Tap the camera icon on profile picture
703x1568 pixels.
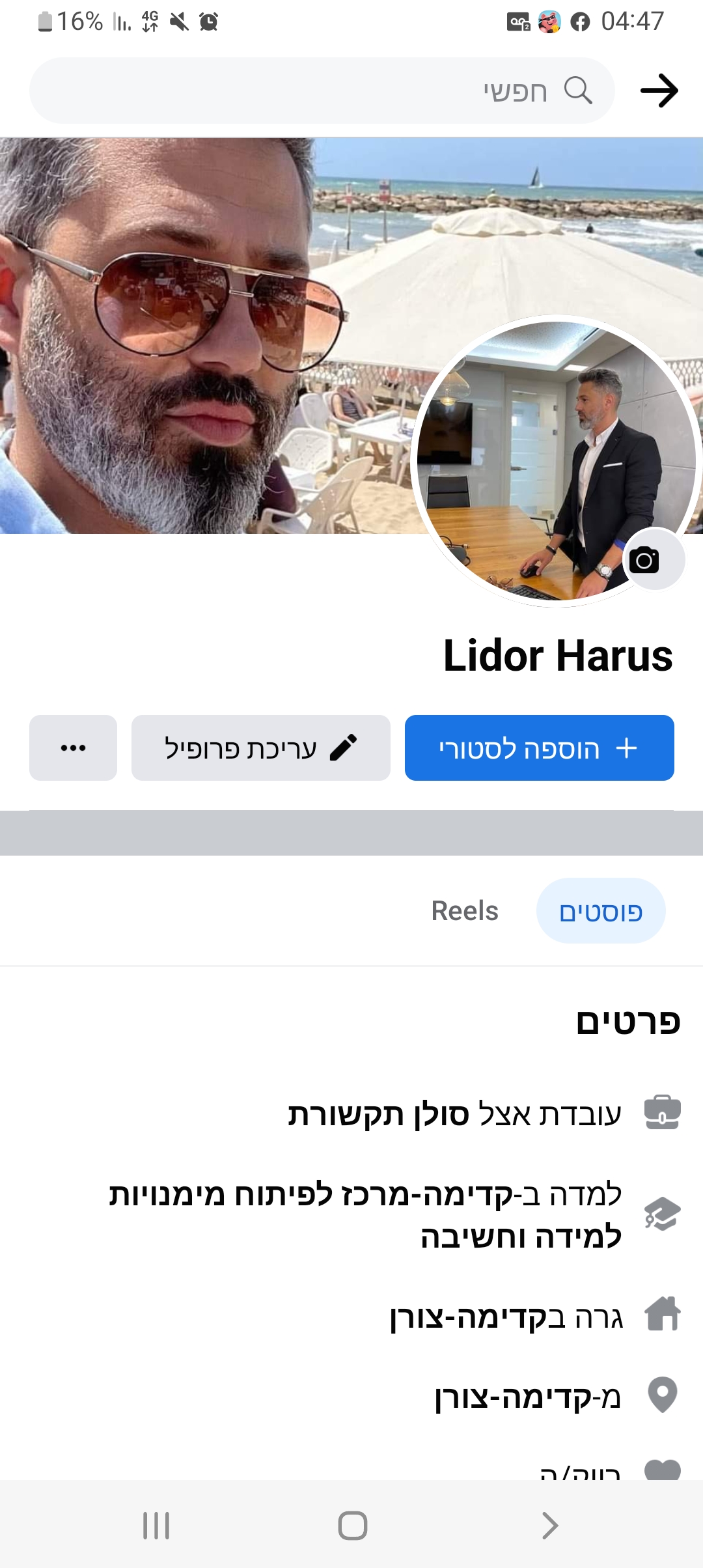[x=654, y=559]
